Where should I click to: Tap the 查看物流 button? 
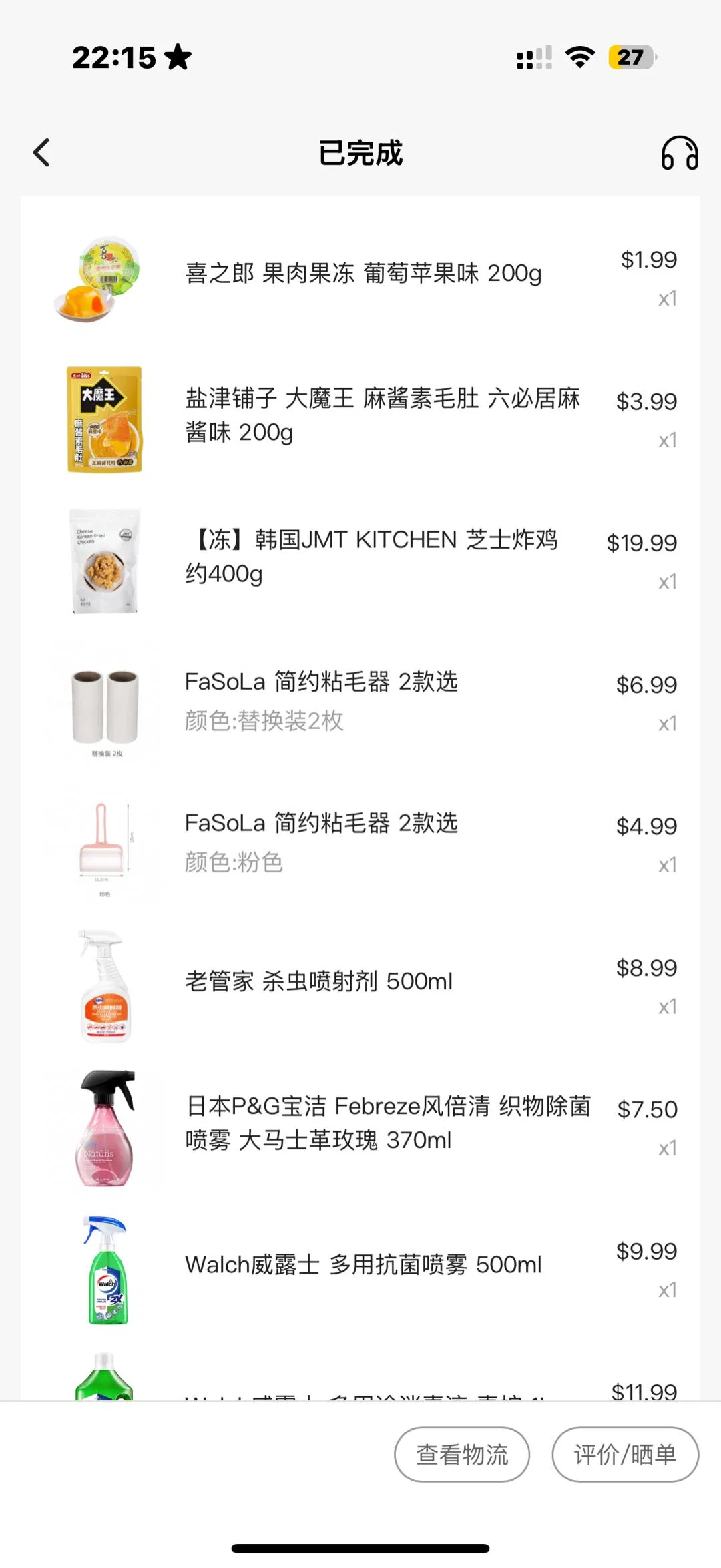pos(462,1454)
